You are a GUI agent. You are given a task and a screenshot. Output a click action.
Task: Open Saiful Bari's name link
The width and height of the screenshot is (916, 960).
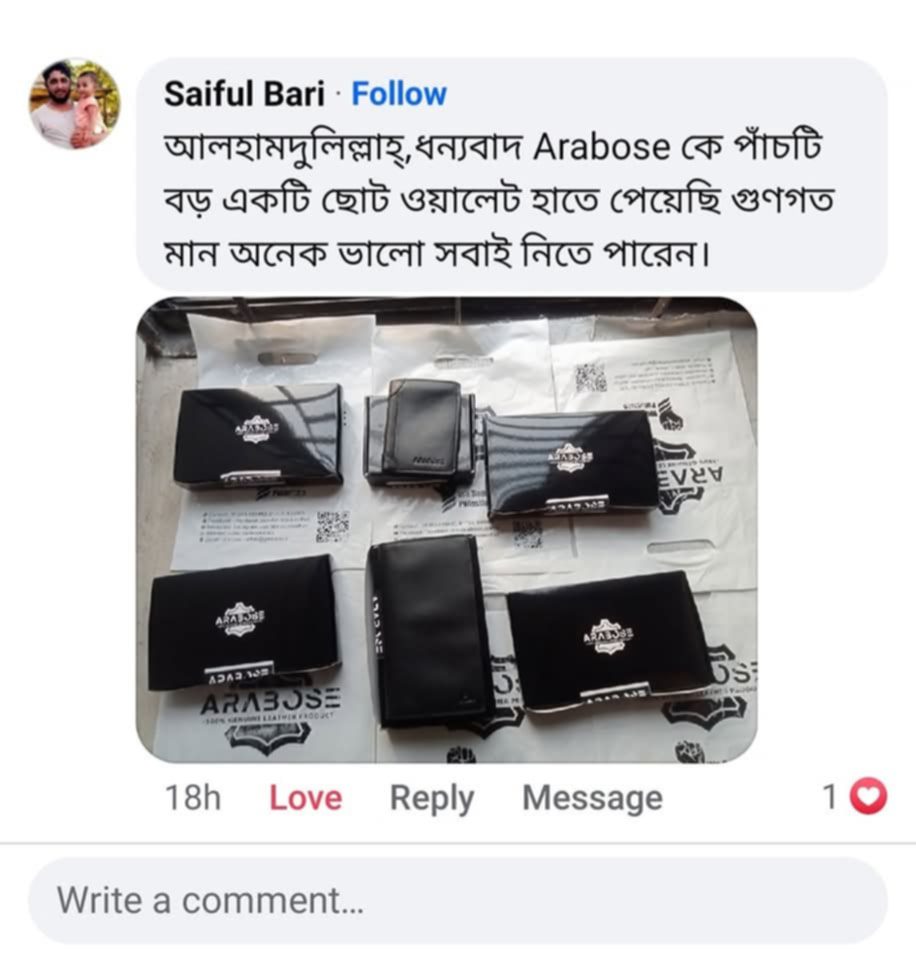click(x=244, y=94)
